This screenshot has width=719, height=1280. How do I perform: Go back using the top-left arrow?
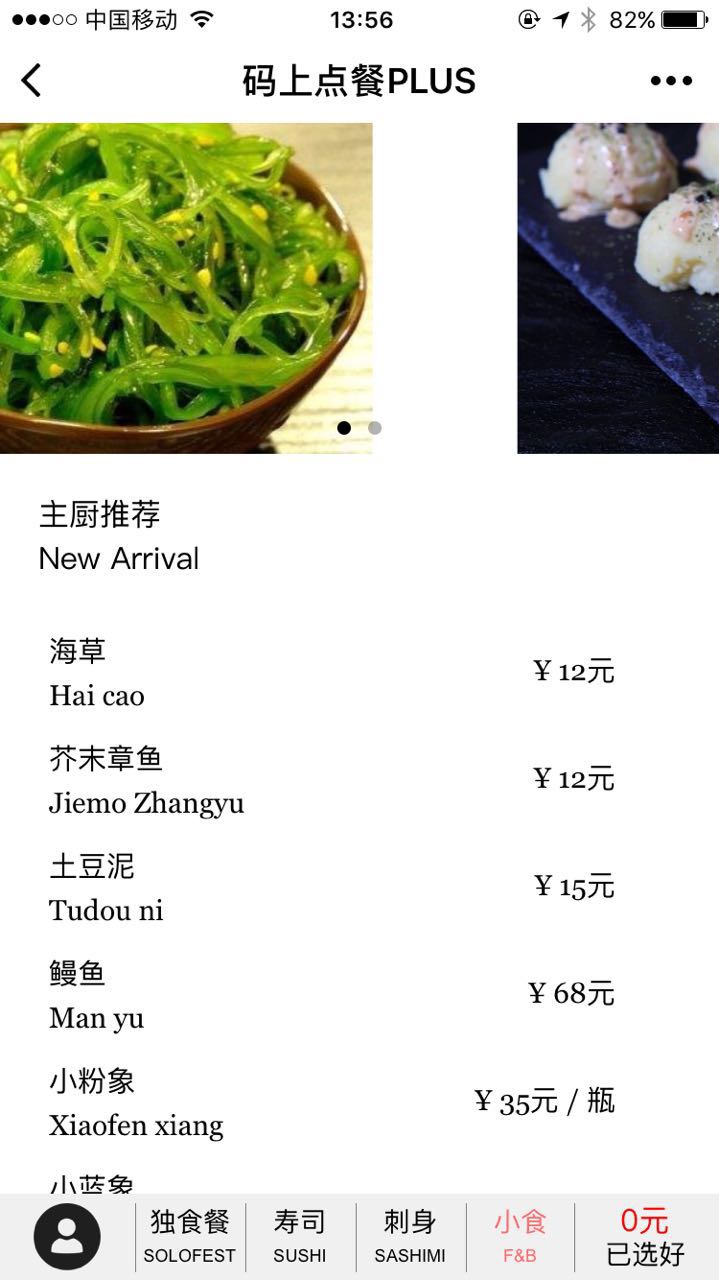click(x=32, y=81)
